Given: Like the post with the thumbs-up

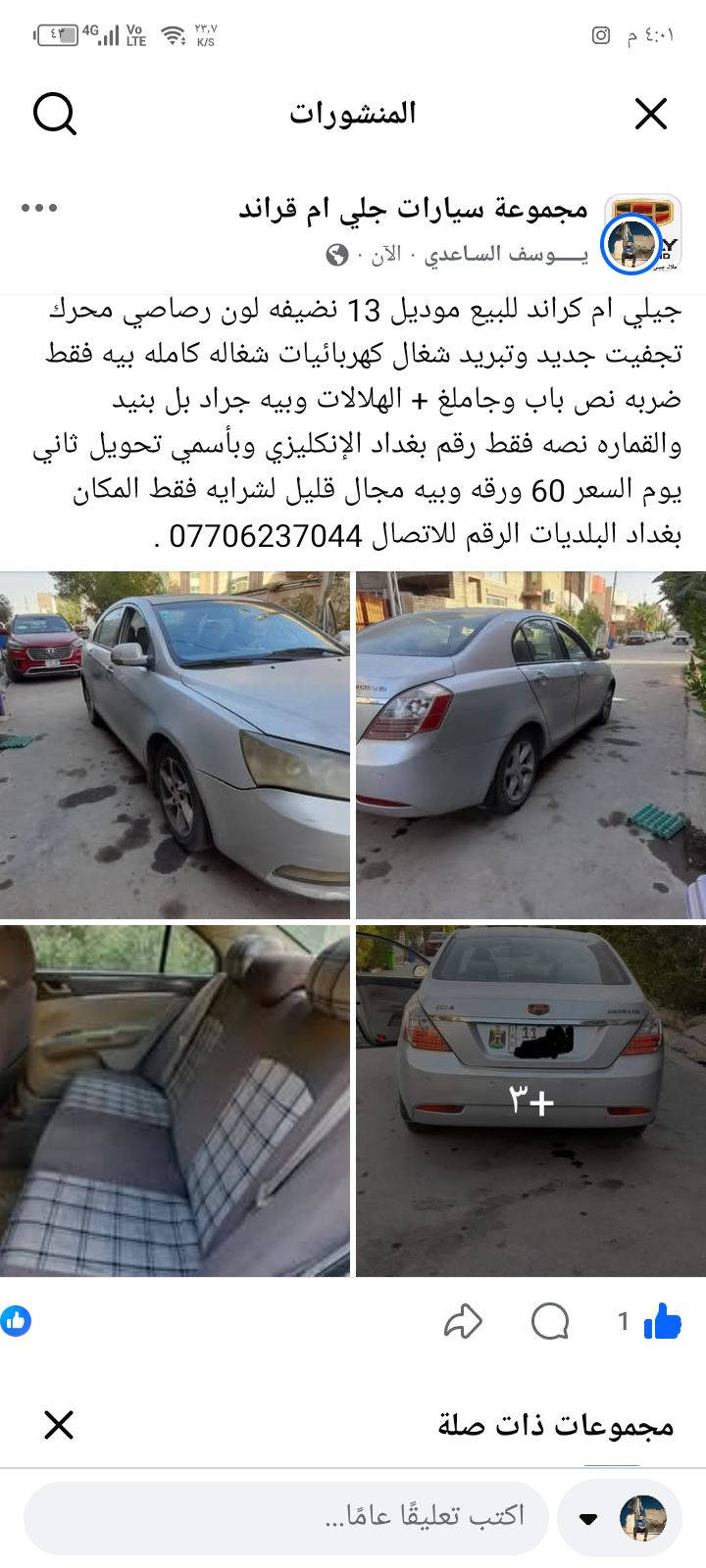Looking at the screenshot, I should [663, 1322].
